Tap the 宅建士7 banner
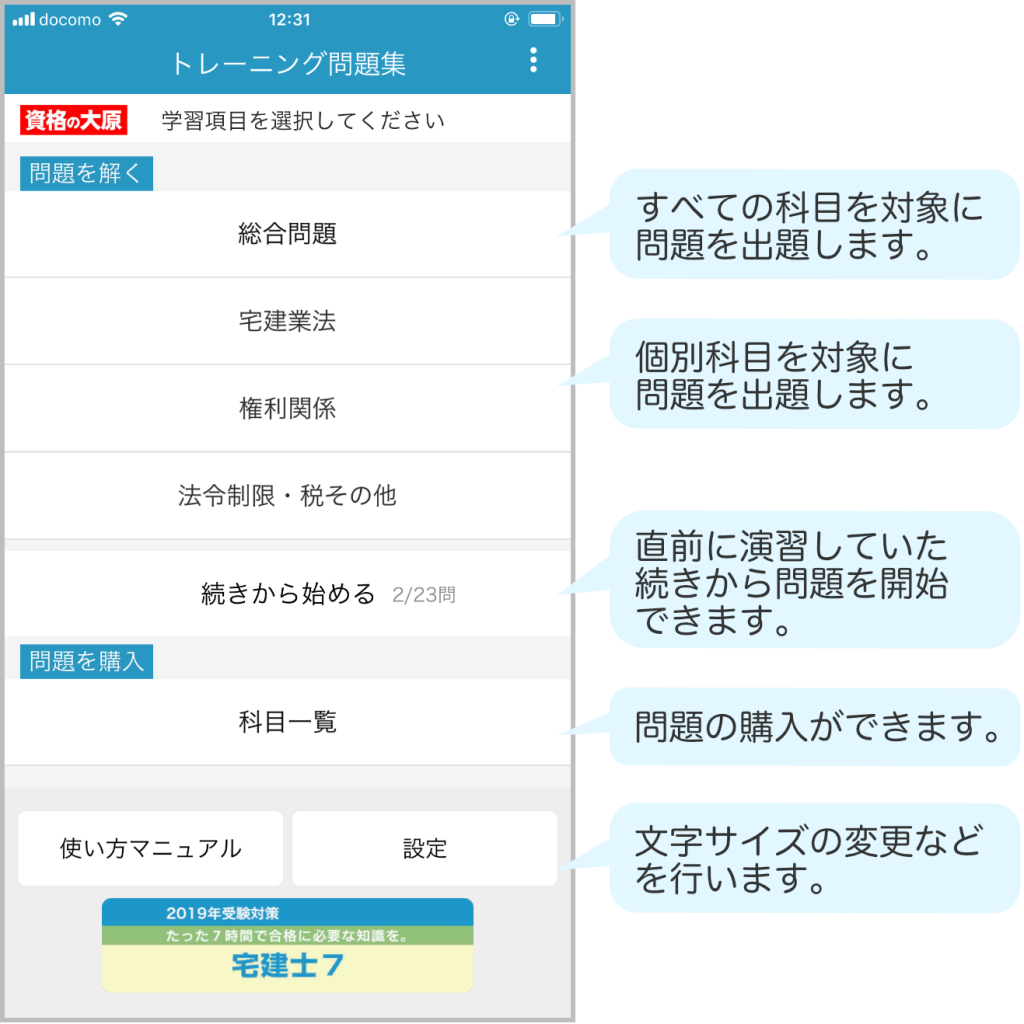Viewport: 1024px width, 1024px height. (287, 945)
